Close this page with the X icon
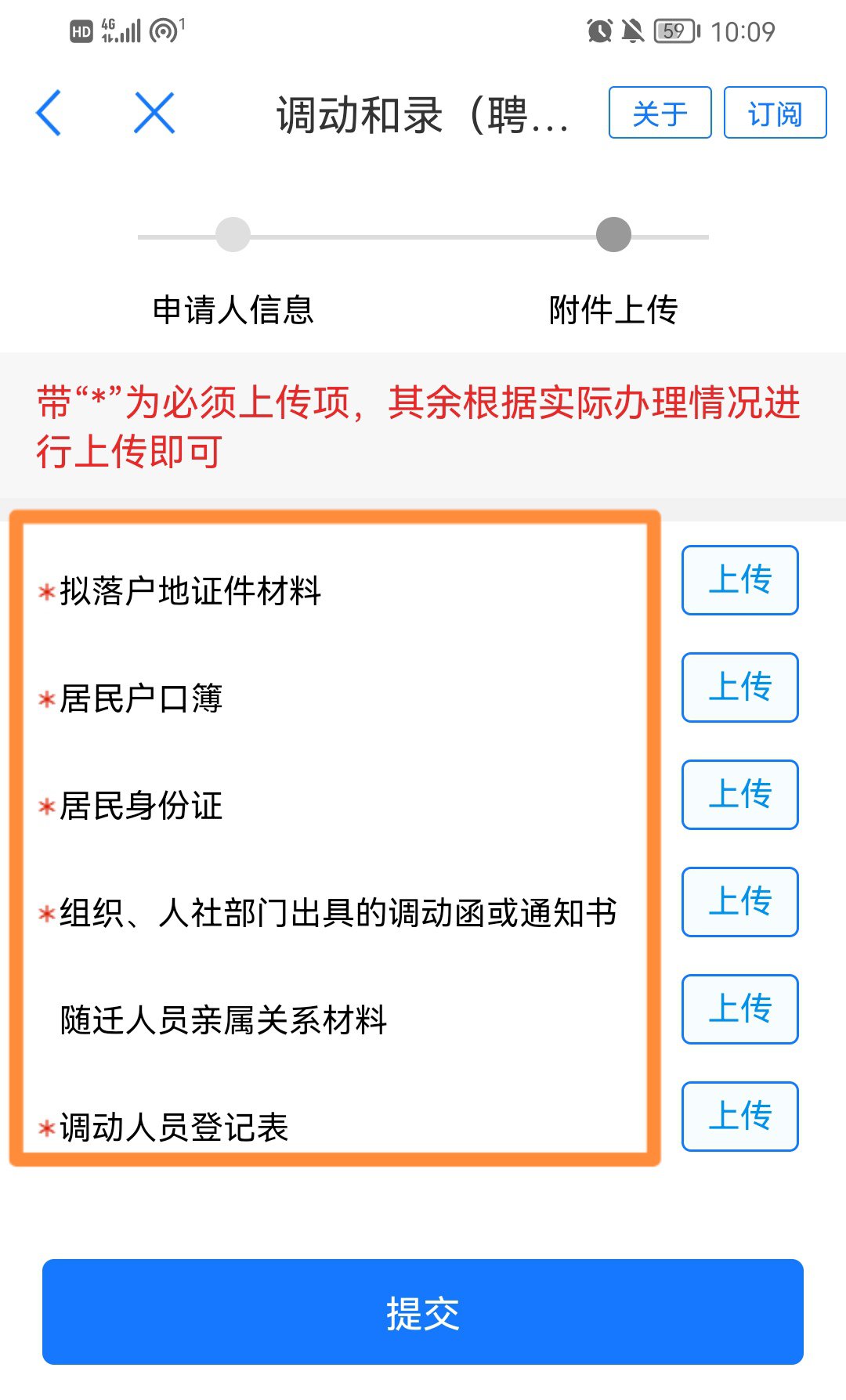This screenshot has width=846, height=1400. click(154, 114)
